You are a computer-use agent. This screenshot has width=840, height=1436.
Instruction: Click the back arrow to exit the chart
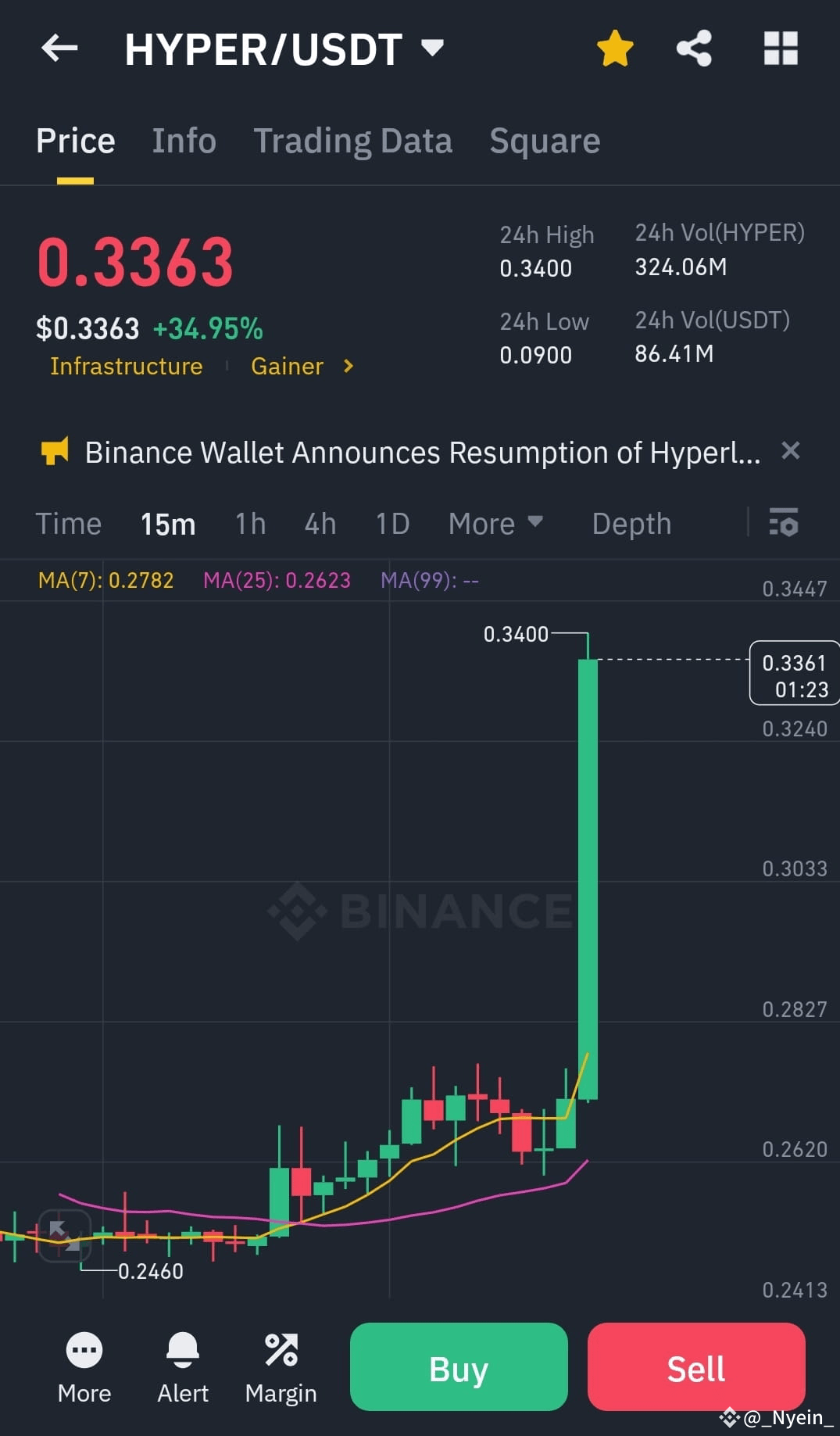point(59,48)
